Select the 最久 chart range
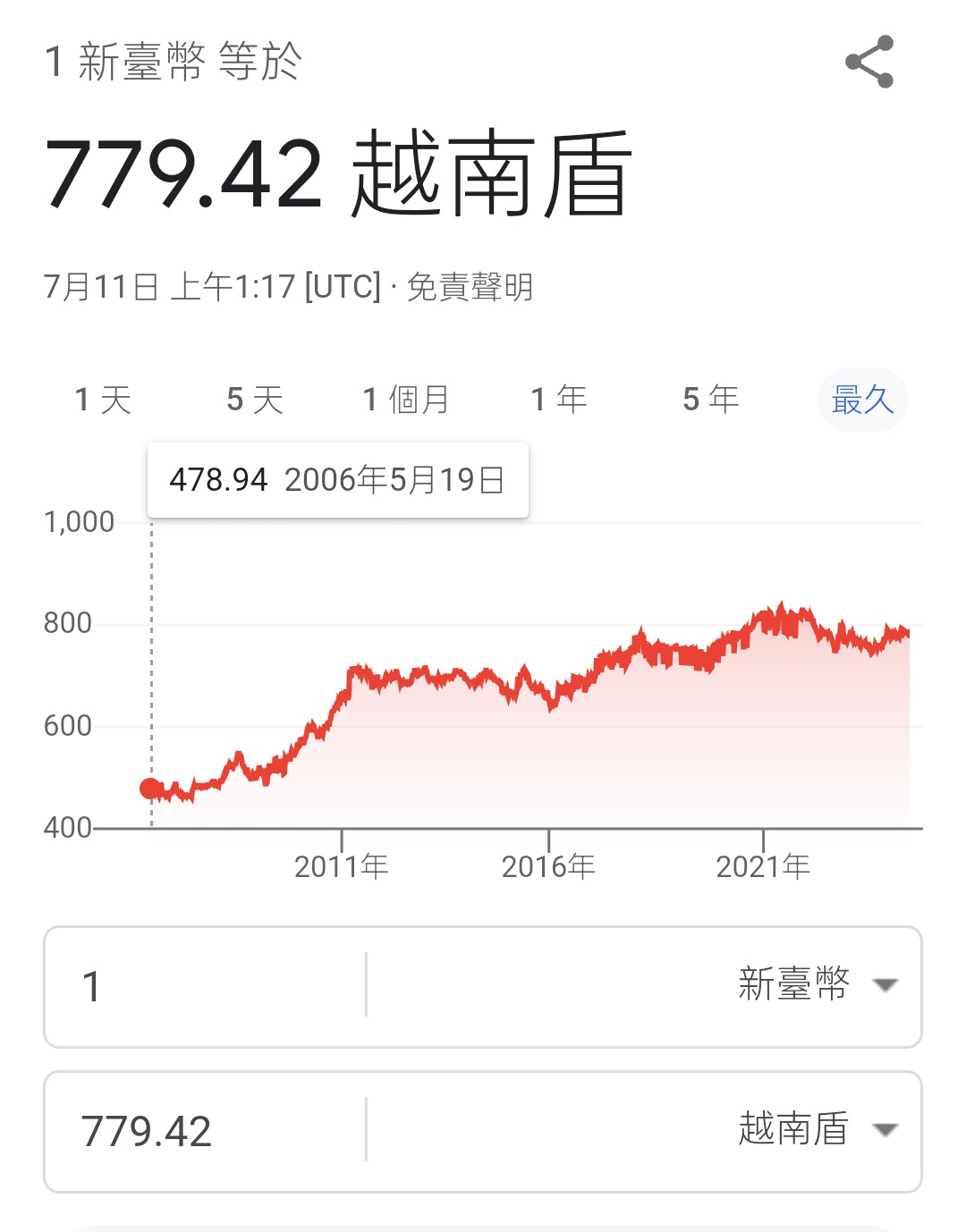The height and width of the screenshot is (1232, 966). [x=862, y=400]
